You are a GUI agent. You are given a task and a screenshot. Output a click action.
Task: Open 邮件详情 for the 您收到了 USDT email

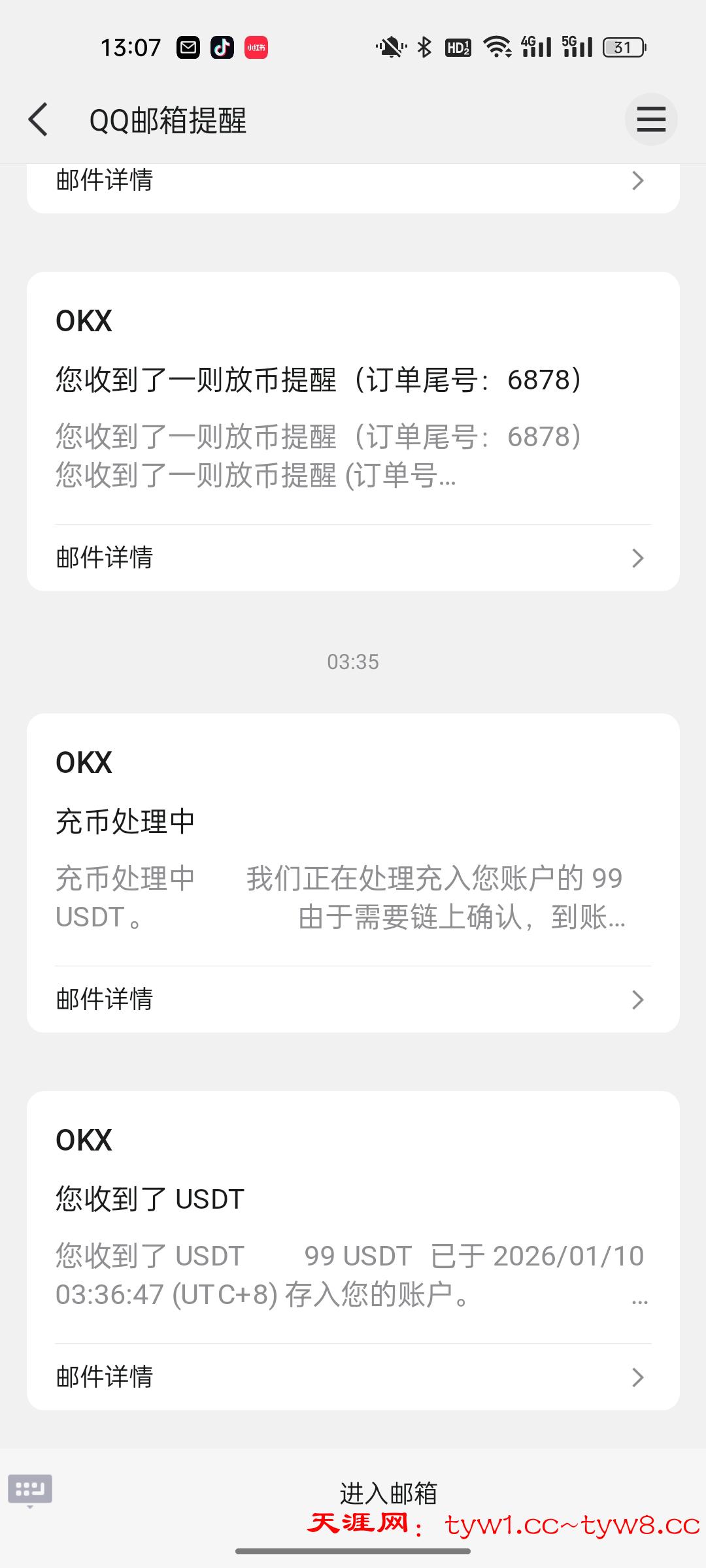coord(353,1377)
